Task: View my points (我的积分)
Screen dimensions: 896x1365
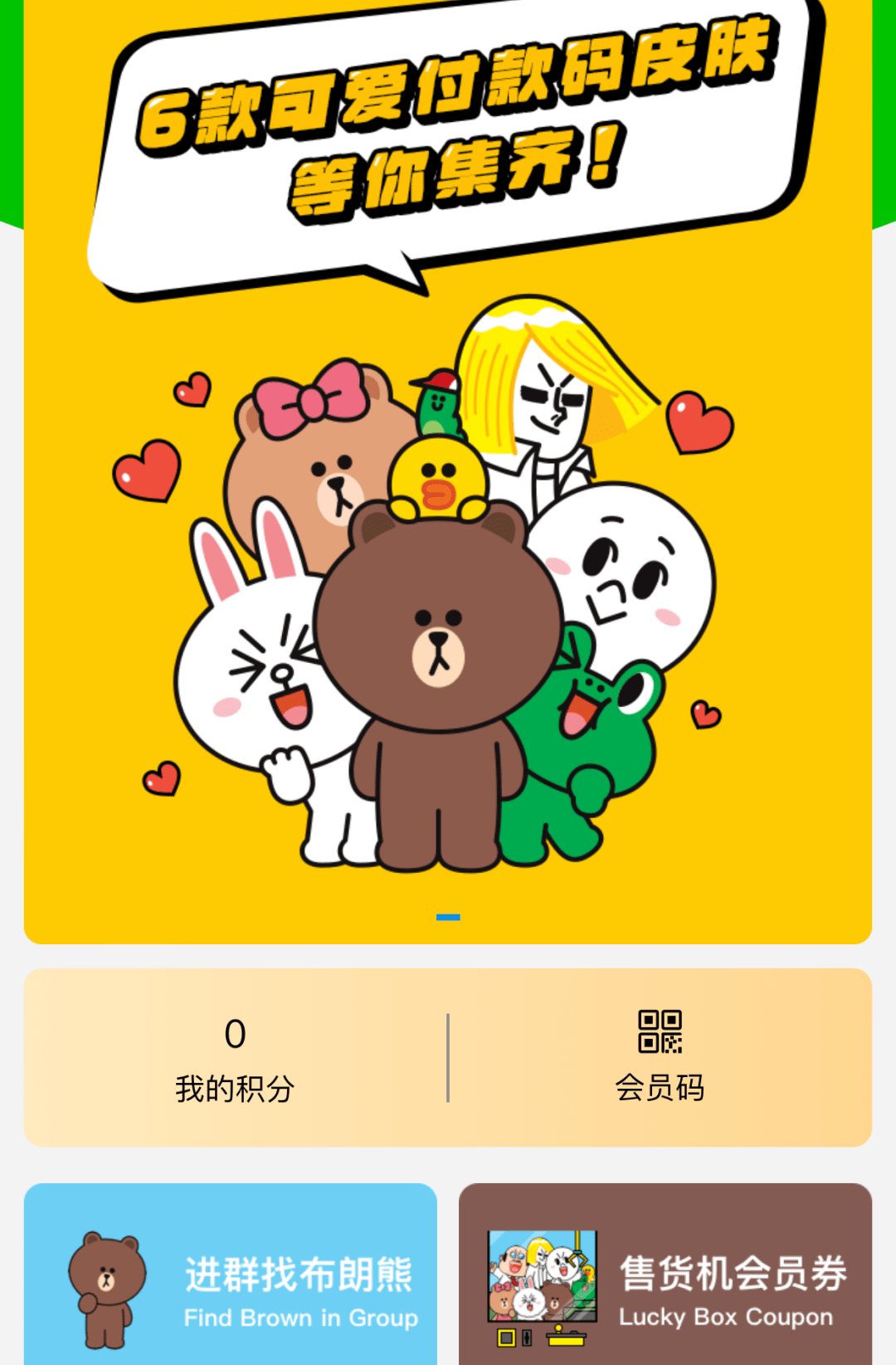Action: (x=235, y=1059)
